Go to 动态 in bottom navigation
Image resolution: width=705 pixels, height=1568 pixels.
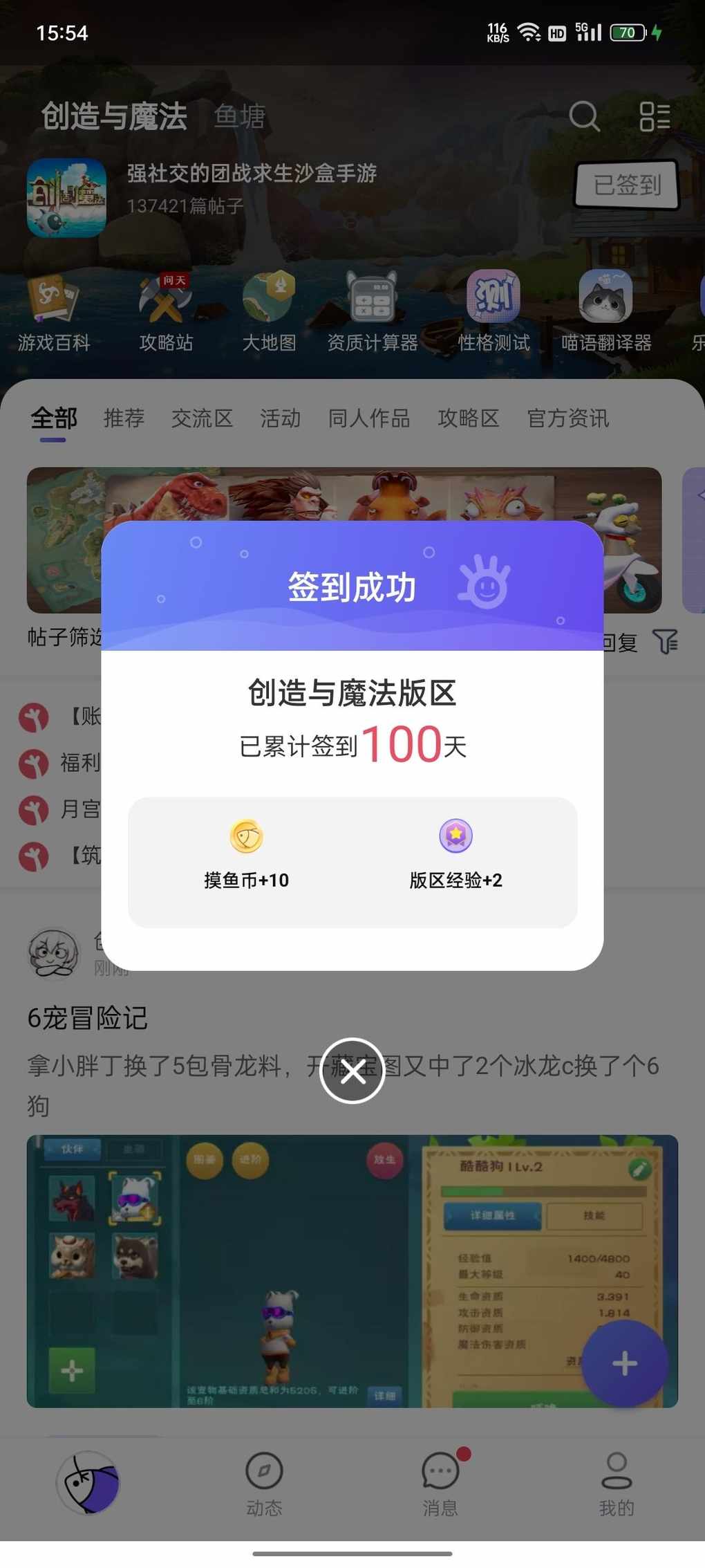(x=264, y=1483)
